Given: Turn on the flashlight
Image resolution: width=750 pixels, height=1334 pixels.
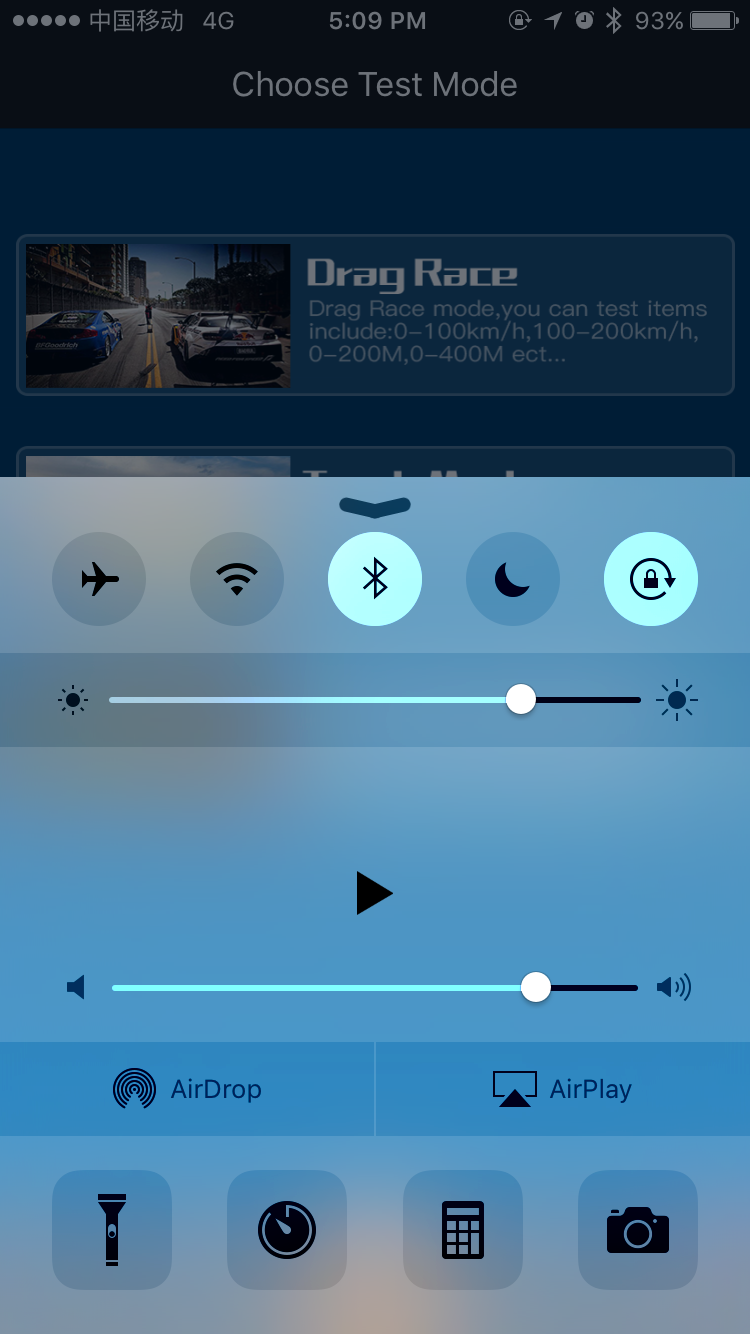Looking at the screenshot, I should 112,1229.
